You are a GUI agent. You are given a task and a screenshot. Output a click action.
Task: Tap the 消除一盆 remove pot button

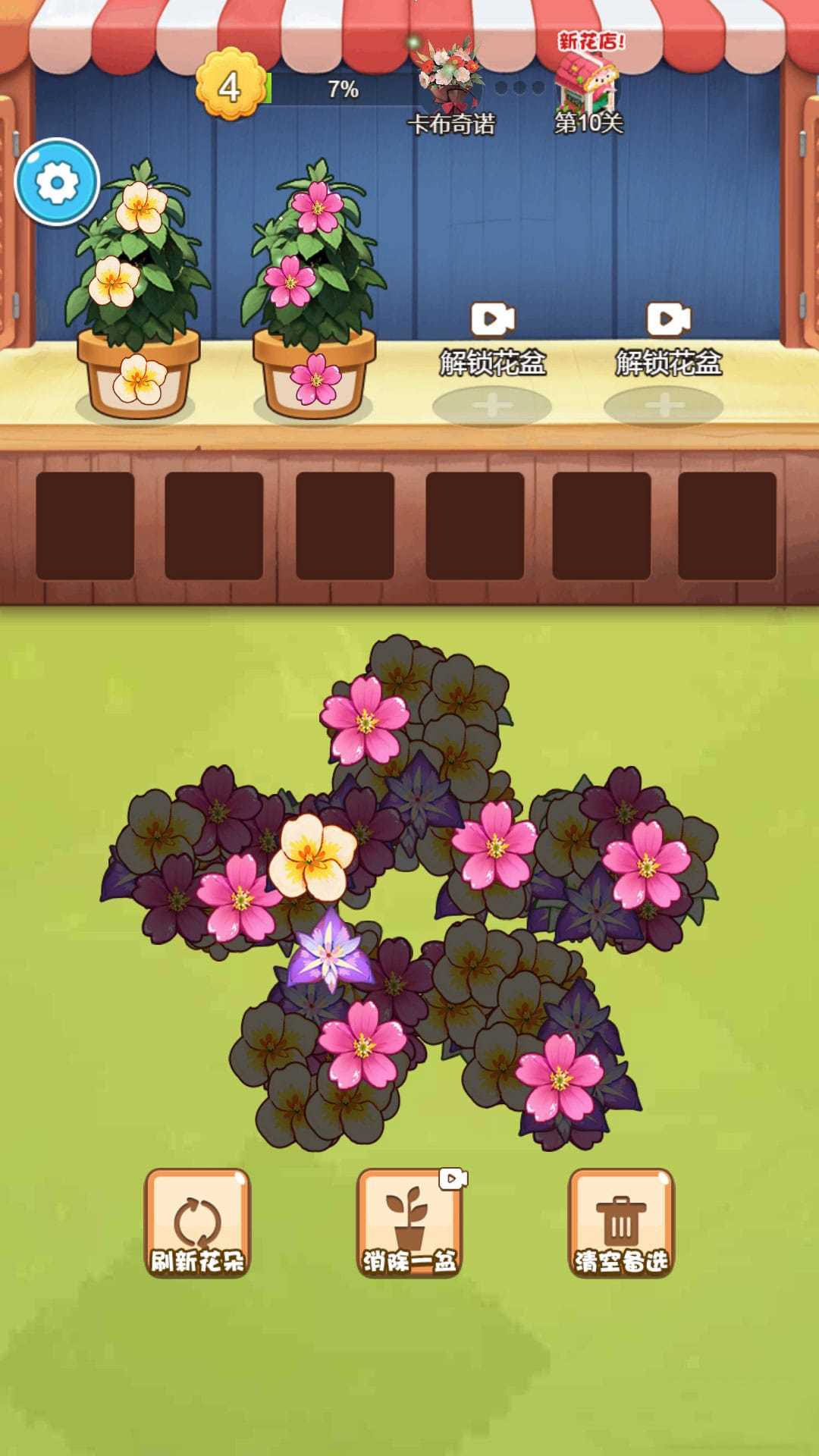(x=409, y=1222)
